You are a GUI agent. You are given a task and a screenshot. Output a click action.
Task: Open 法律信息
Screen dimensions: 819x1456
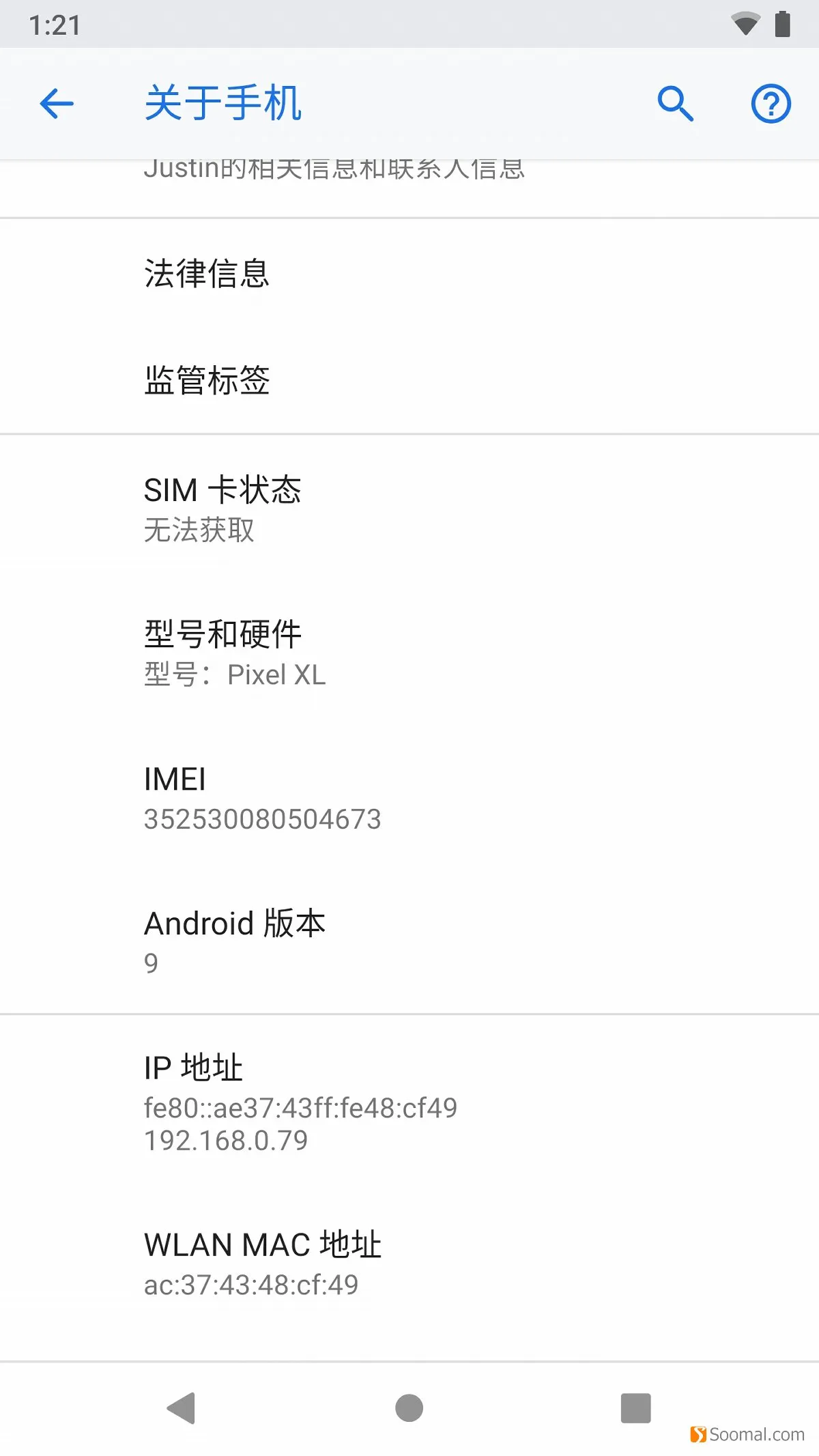tap(409, 273)
